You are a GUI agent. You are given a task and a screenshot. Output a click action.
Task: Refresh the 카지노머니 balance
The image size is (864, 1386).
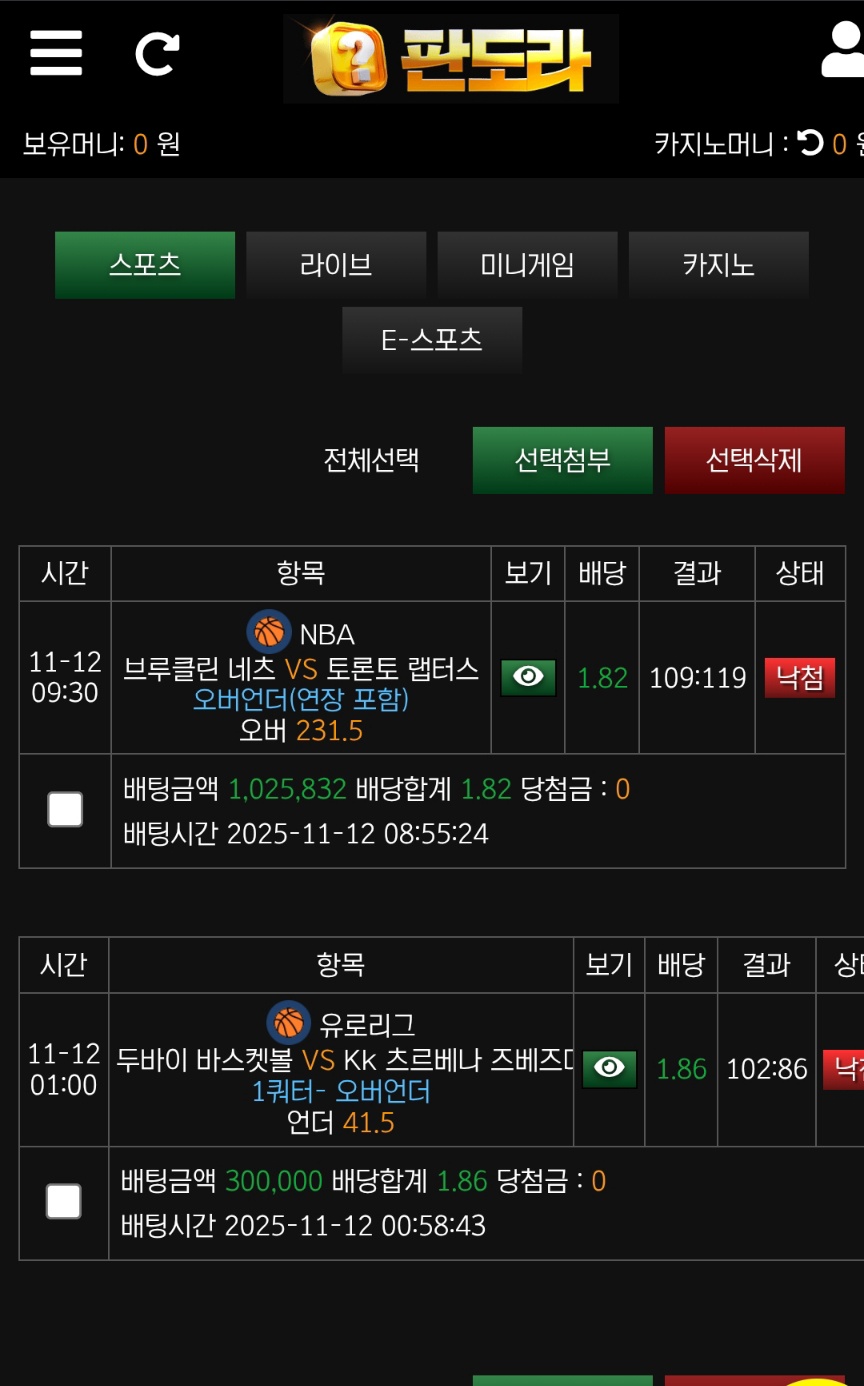(x=810, y=144)
